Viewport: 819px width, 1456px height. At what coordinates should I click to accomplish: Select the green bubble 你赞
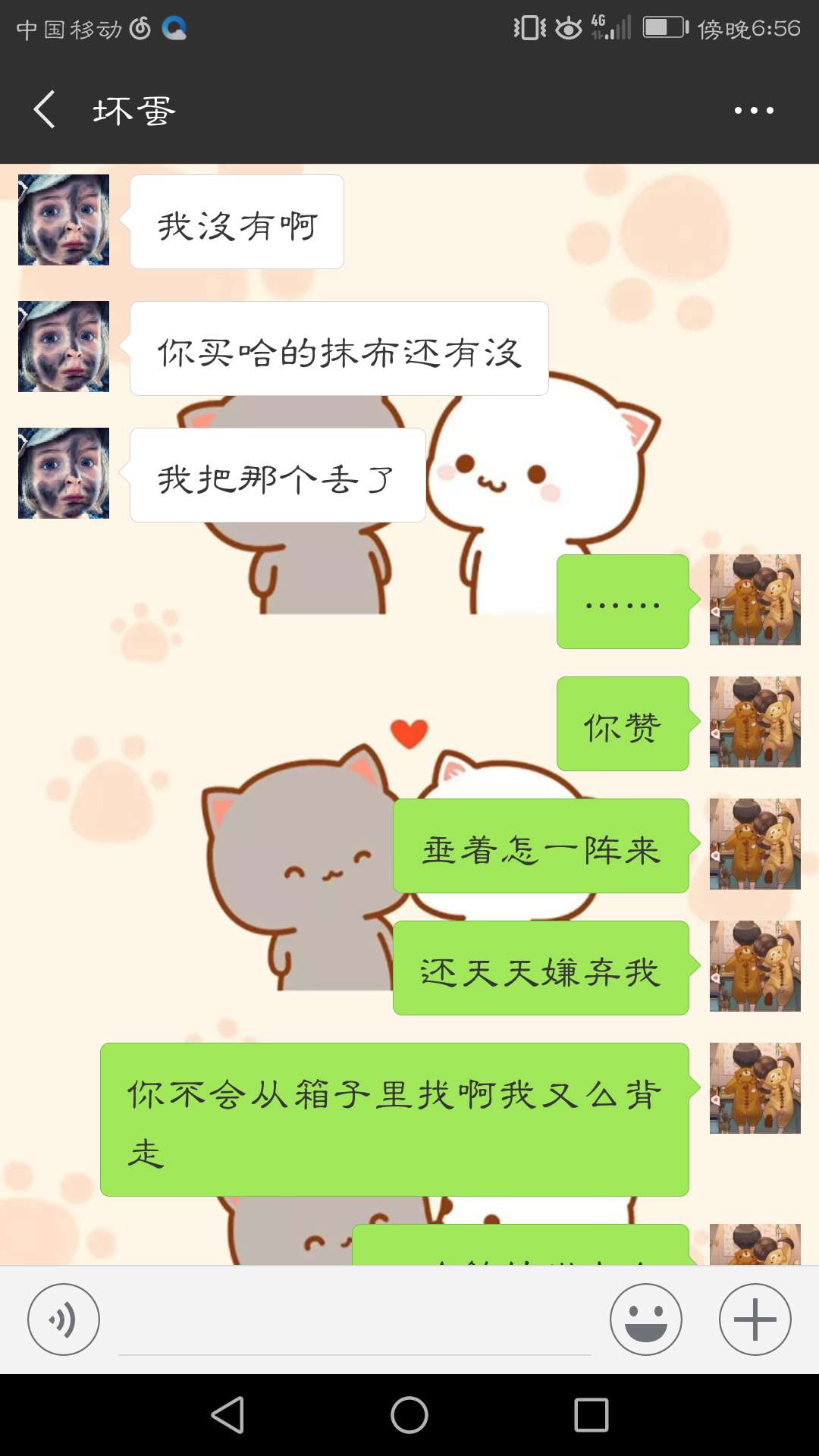[x=622, y=723]
